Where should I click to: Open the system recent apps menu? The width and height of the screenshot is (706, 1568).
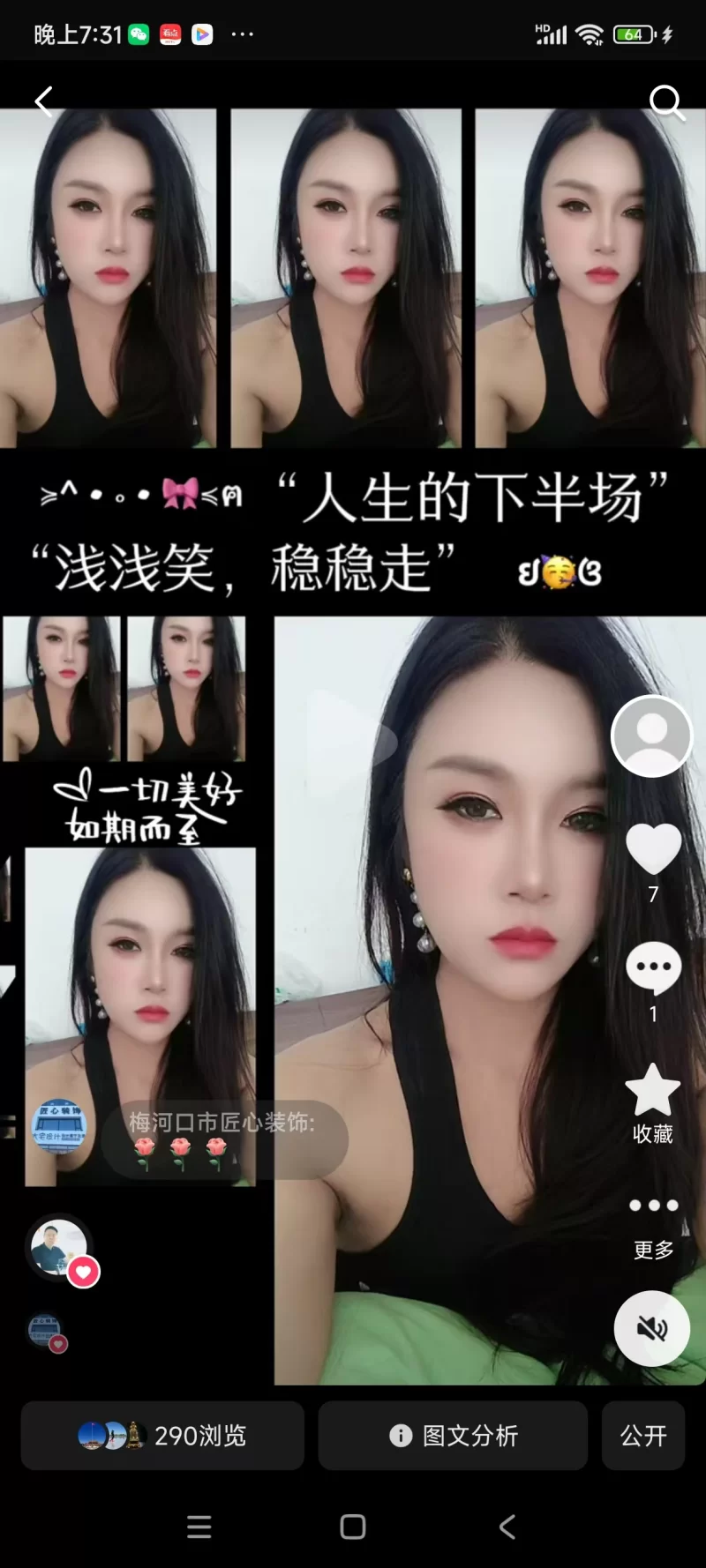tap(199, 1527)
